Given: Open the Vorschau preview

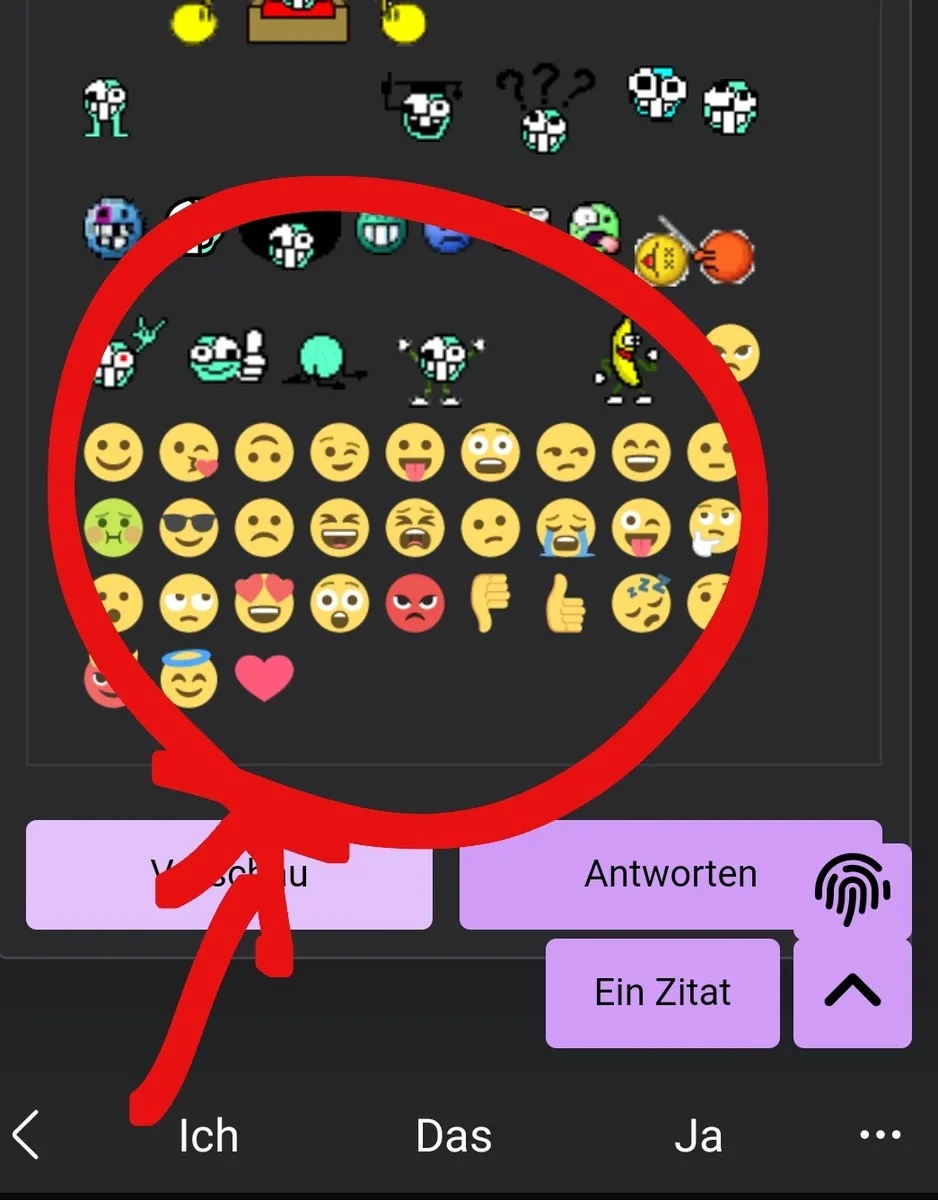Looking at the screenshot, I should [229, 875].
